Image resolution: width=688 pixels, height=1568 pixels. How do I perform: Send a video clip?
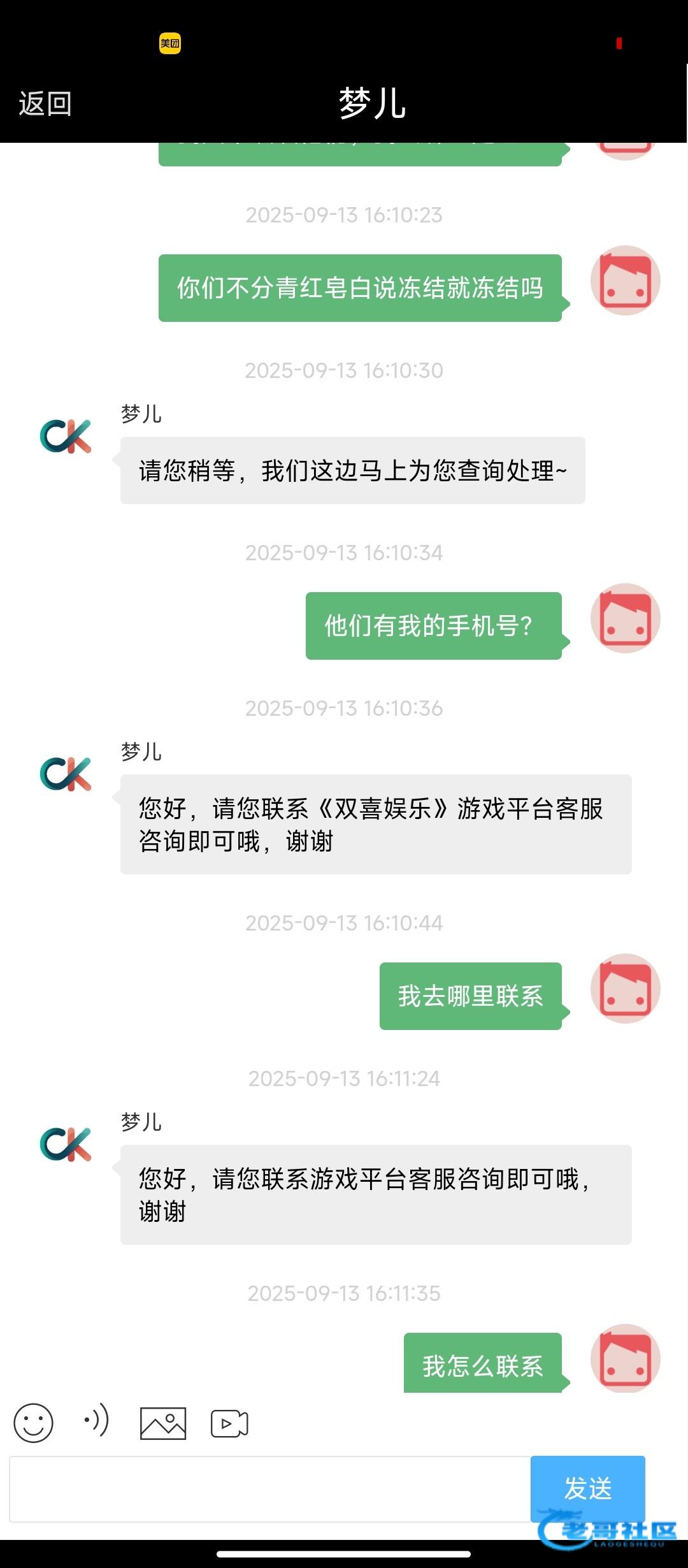click(229, 1423)
